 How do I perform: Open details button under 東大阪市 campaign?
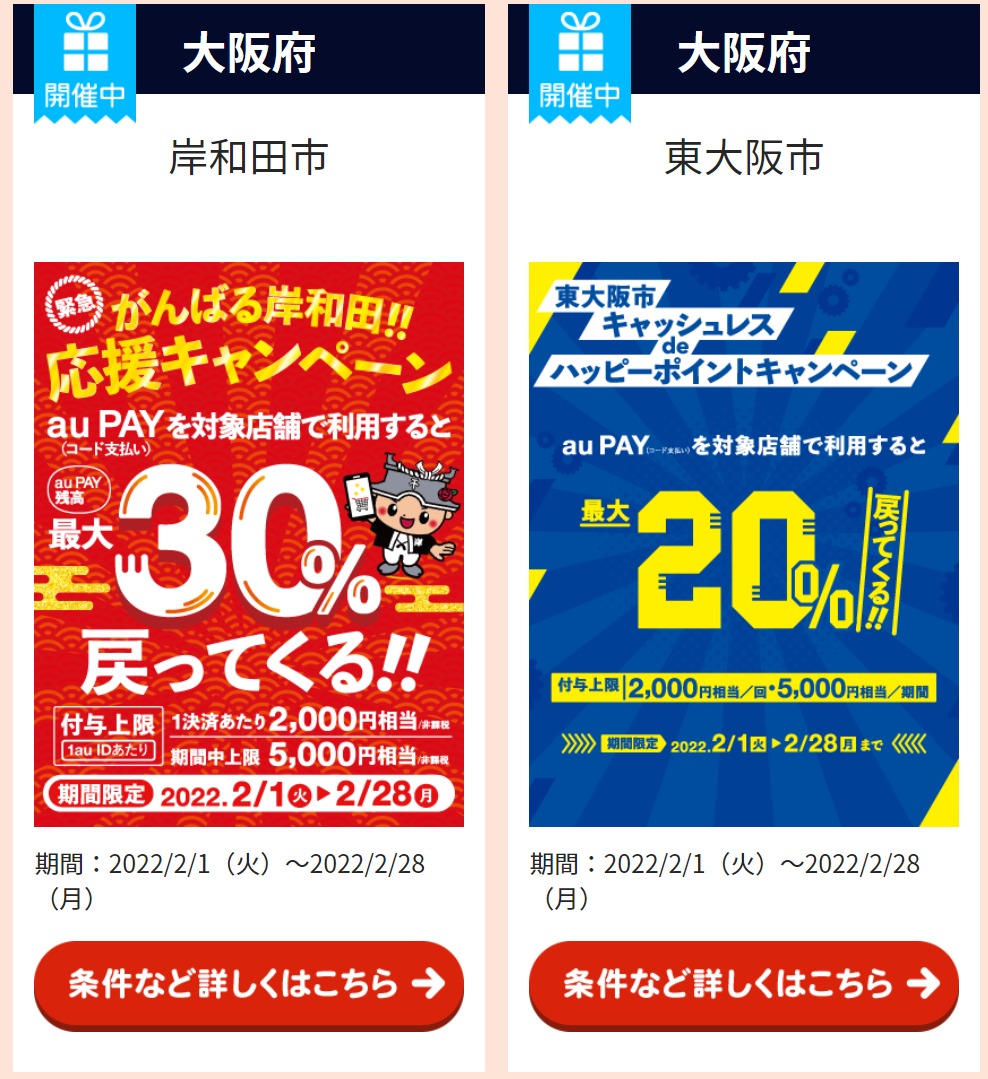(743, 984)
